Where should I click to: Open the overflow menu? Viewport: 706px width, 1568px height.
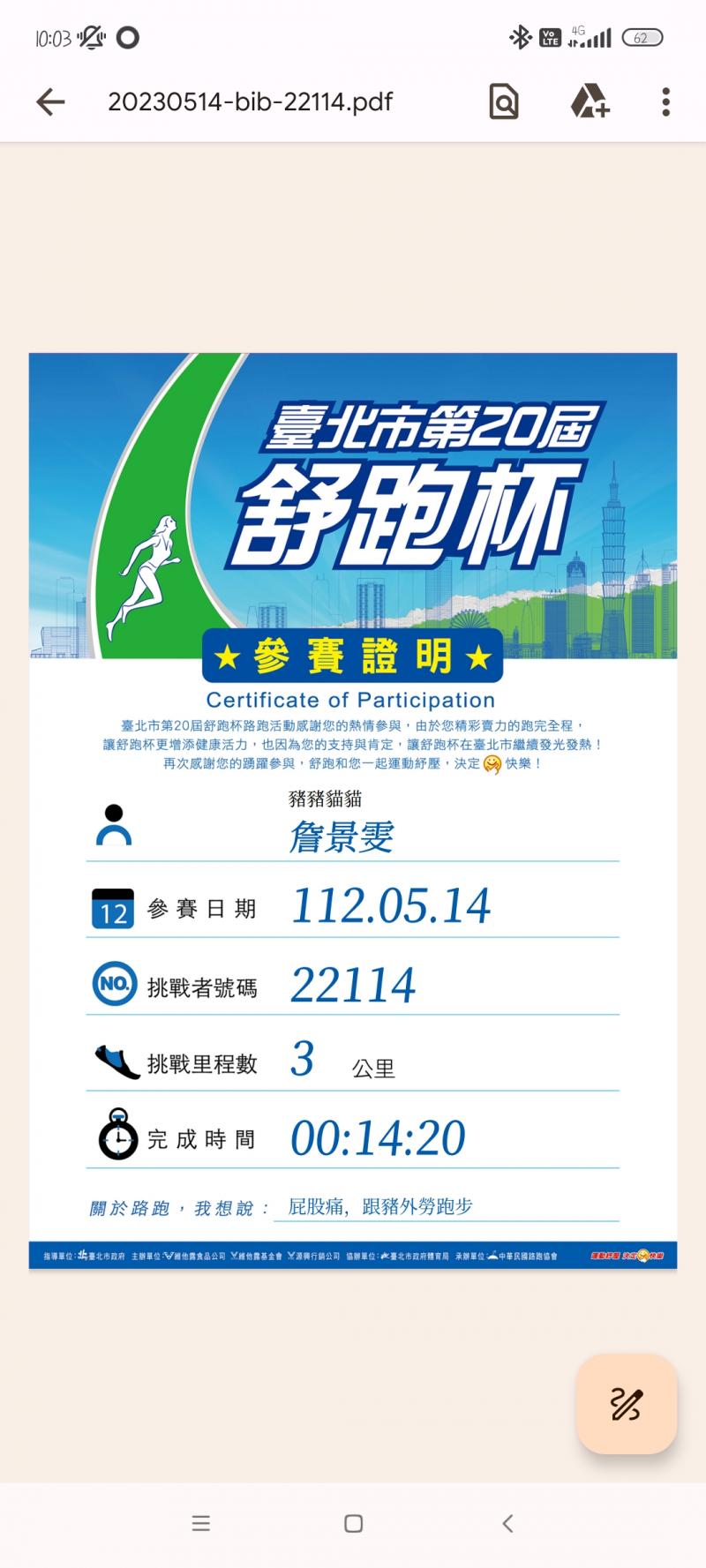coord(665,102)
